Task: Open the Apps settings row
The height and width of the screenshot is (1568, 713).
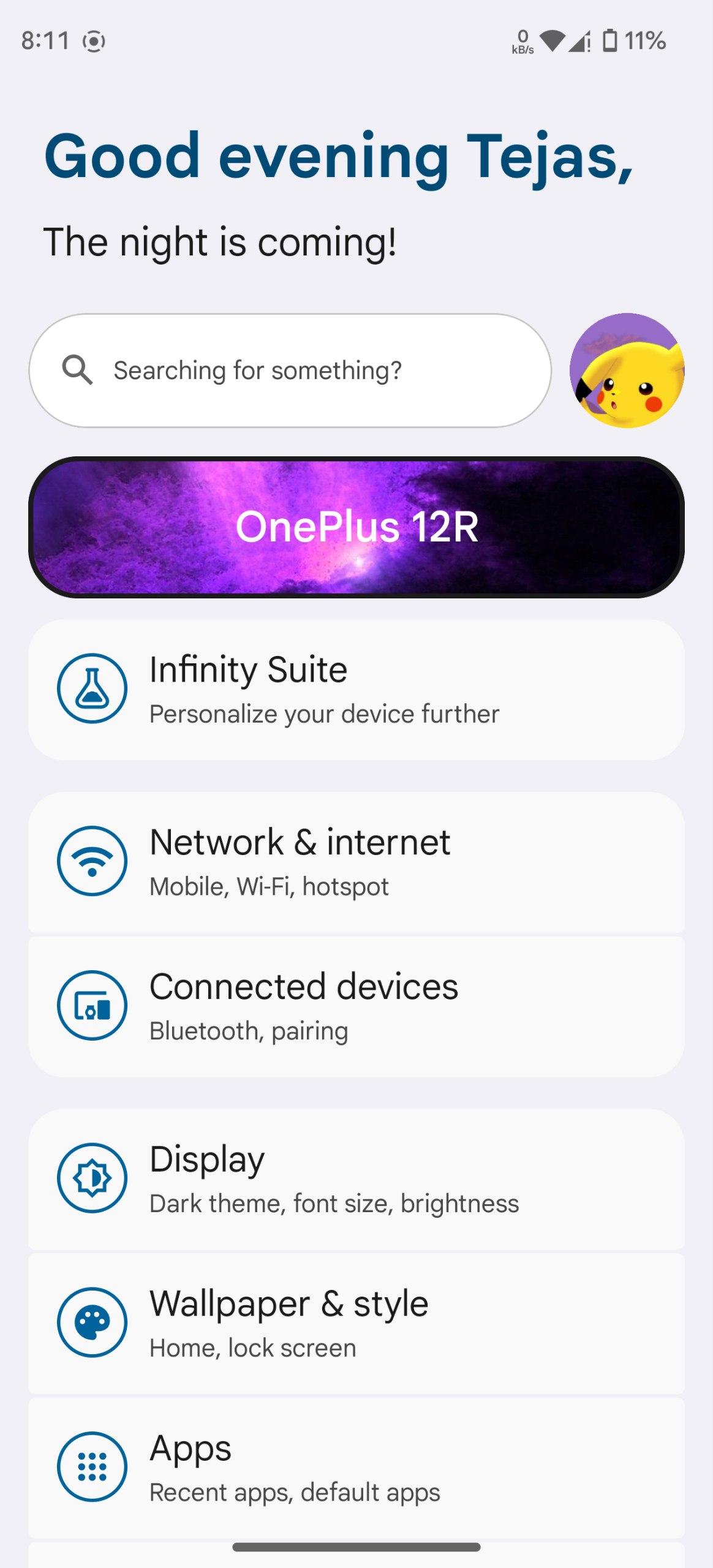Action: (356, 1468)
